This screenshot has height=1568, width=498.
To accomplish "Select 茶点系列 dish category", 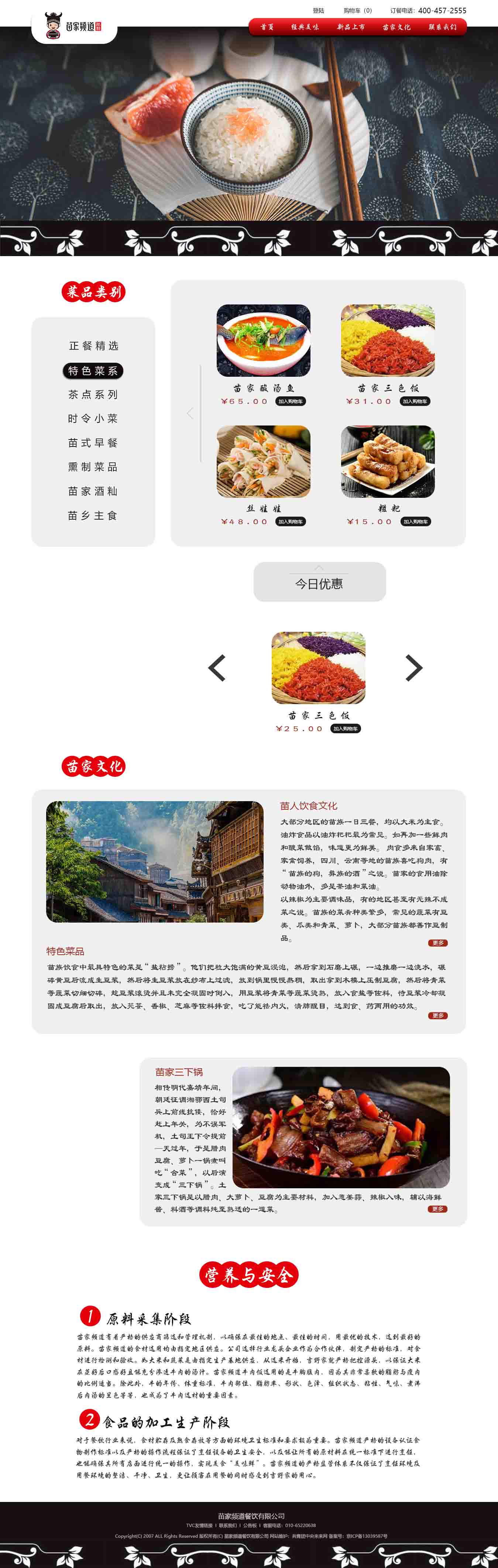I will tap(93, 394).
